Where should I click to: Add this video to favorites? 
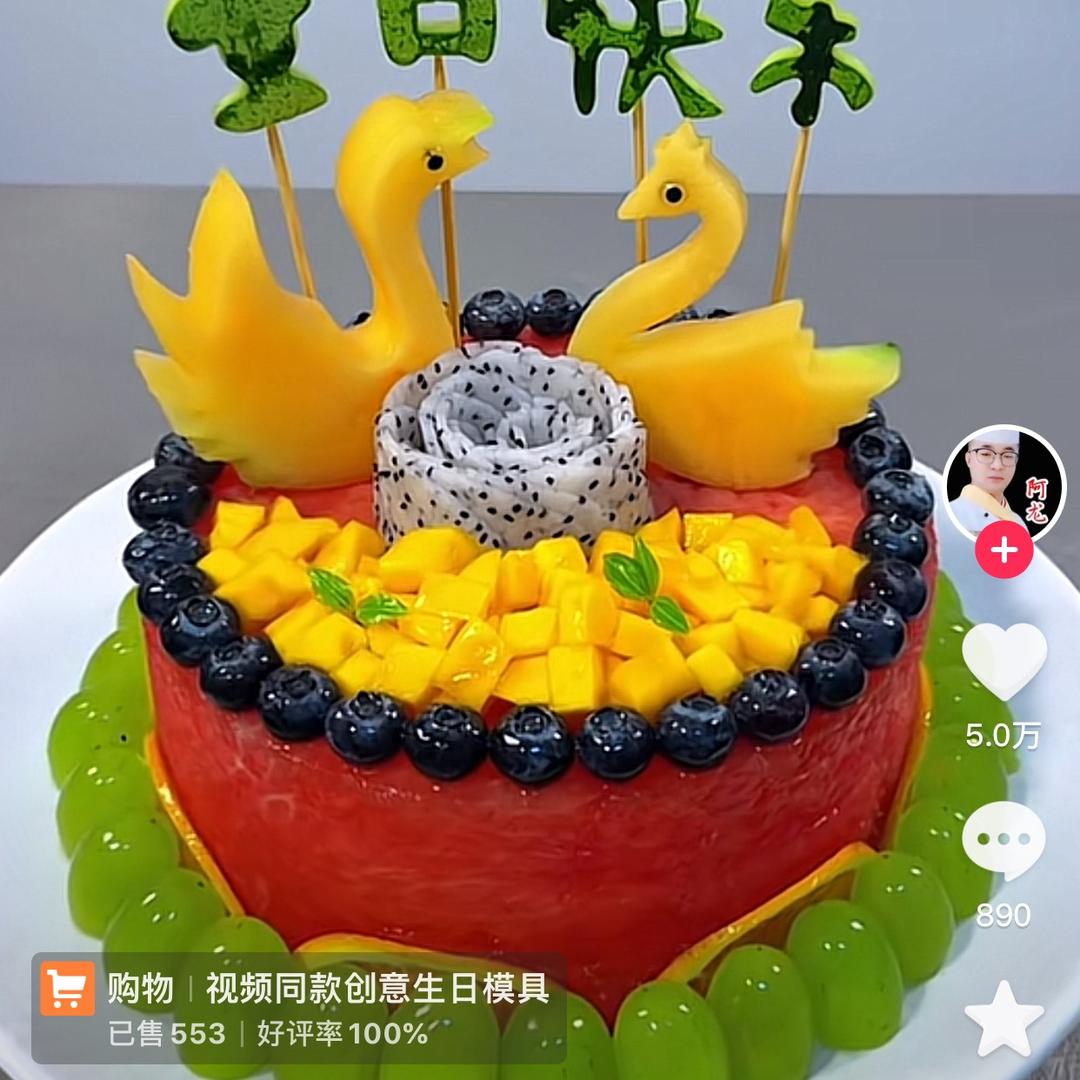1004,1019
